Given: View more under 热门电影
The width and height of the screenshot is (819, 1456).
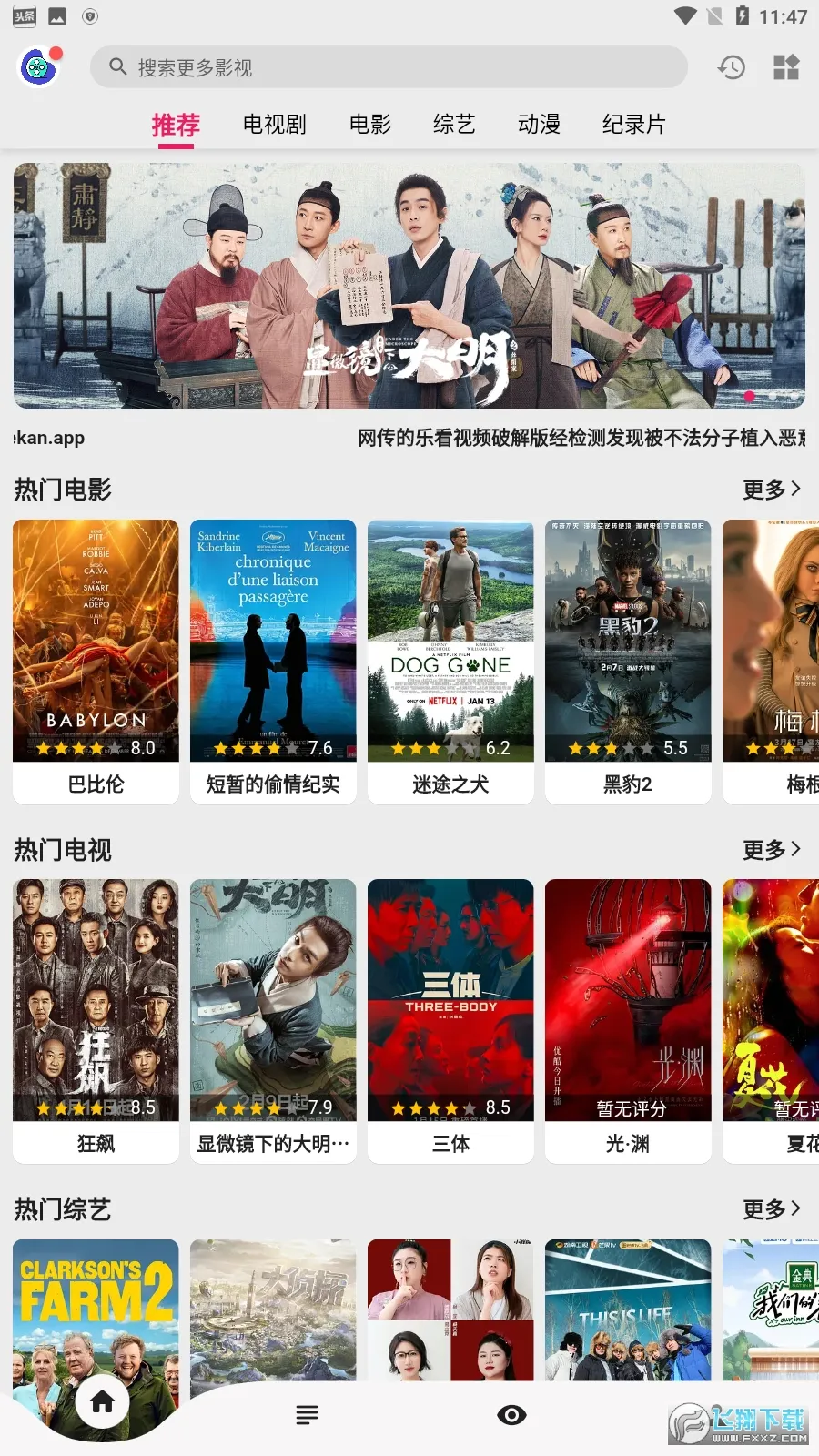Looking at the screenshot, I should 772,490.
